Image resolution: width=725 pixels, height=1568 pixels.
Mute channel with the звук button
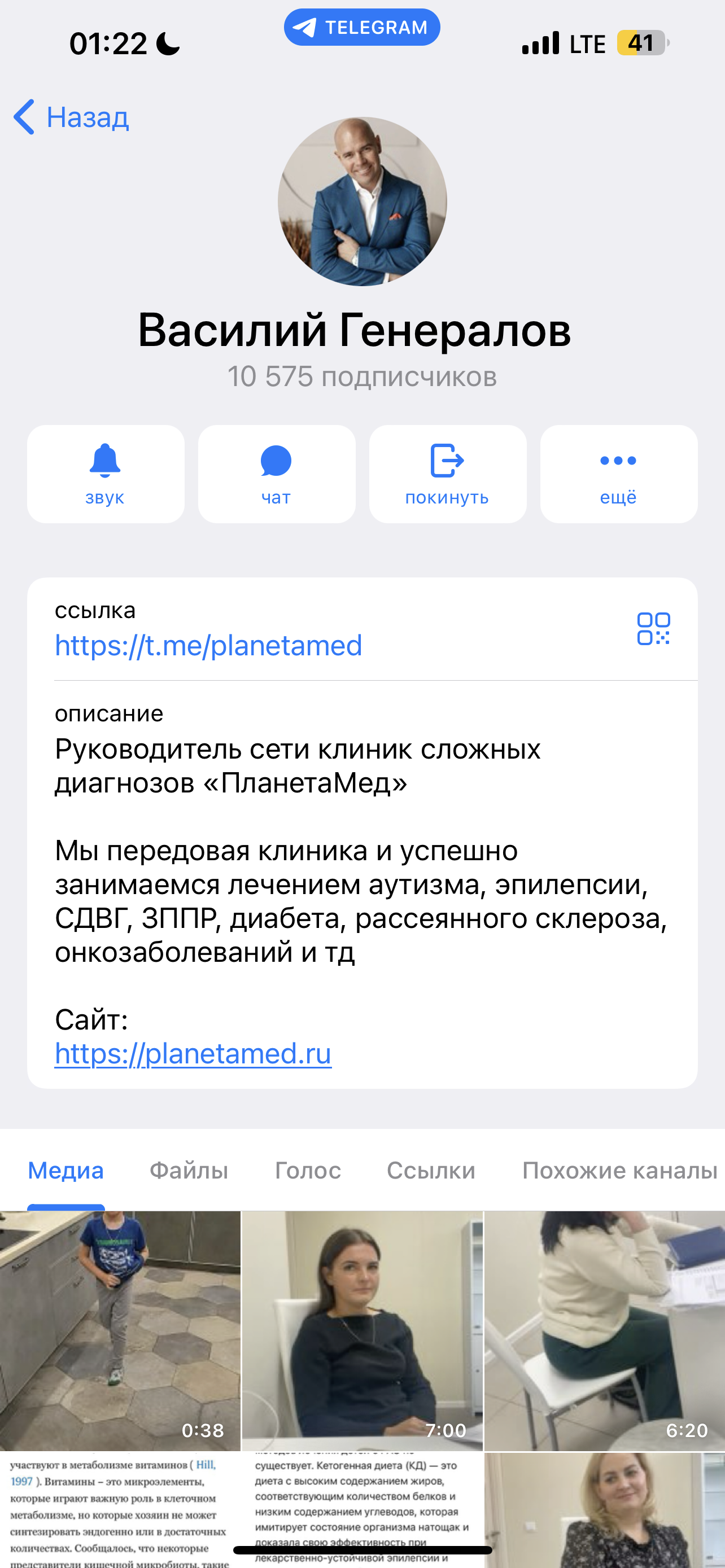[106, 474]
